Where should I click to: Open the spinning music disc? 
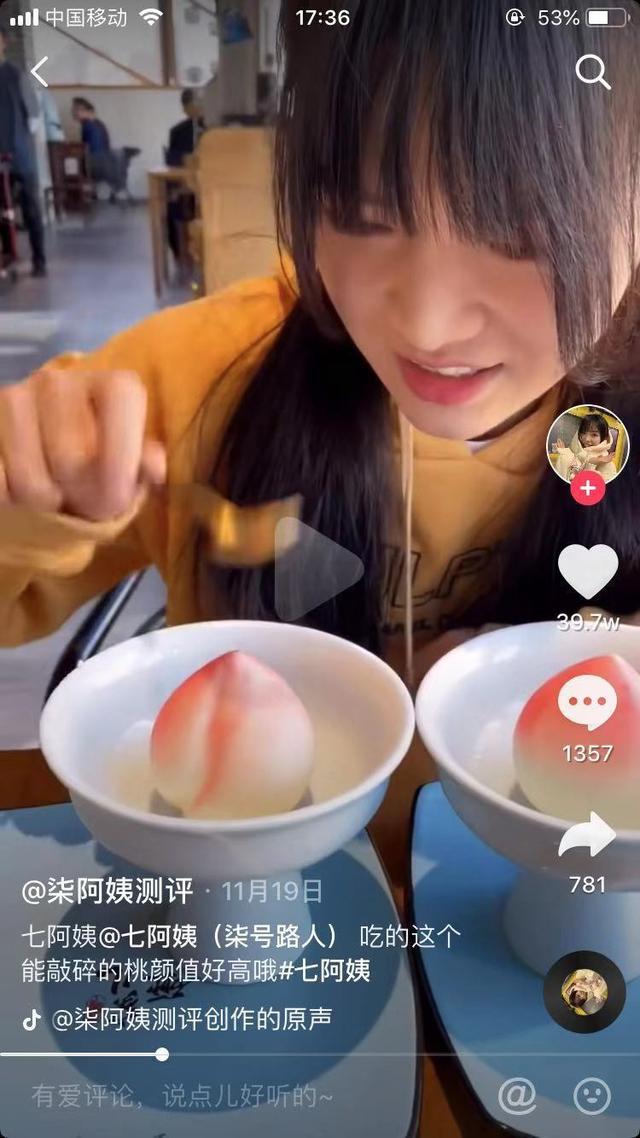[x=584, y=991]
